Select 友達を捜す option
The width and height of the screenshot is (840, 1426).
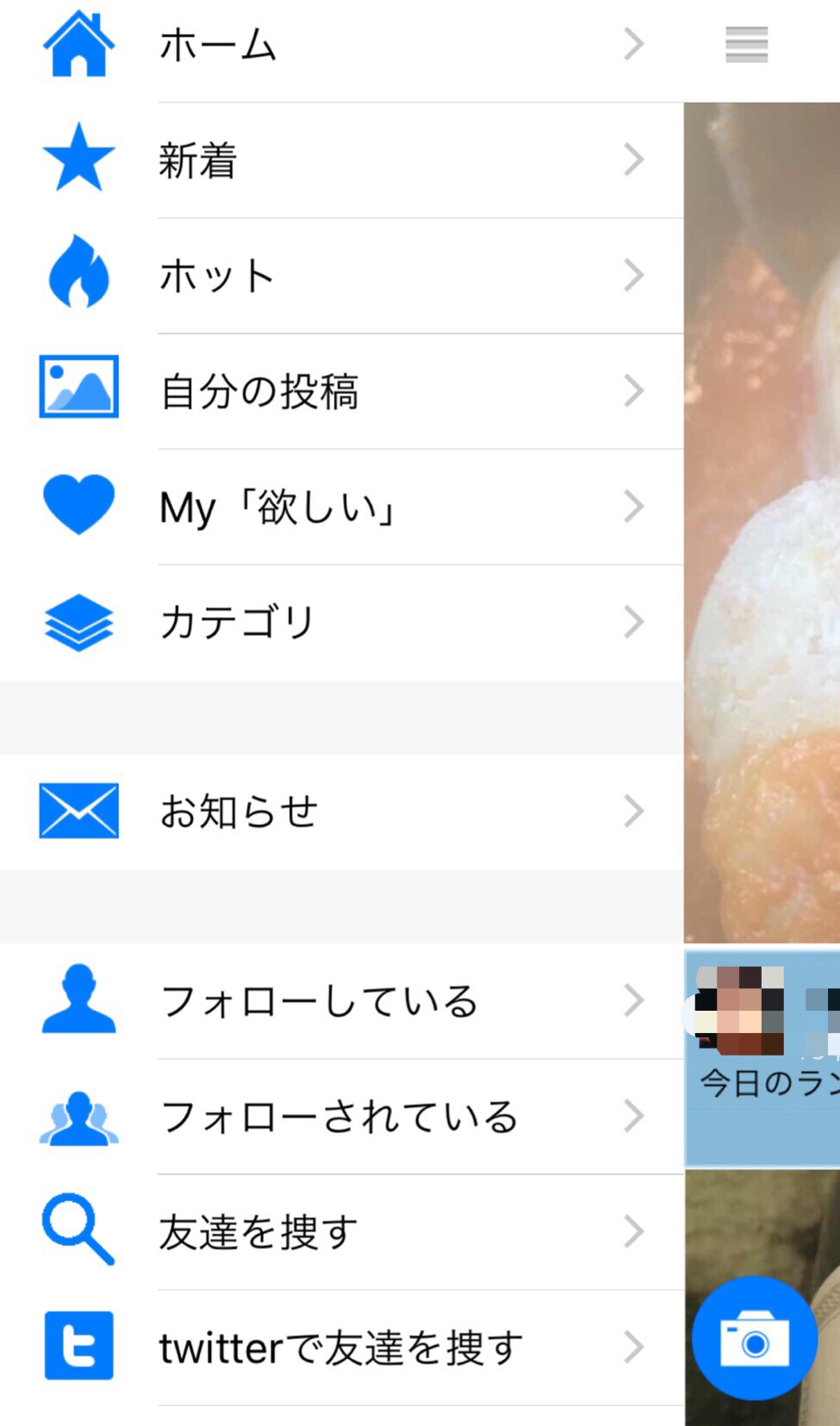pyautogui.click(x=341, y=1232)
